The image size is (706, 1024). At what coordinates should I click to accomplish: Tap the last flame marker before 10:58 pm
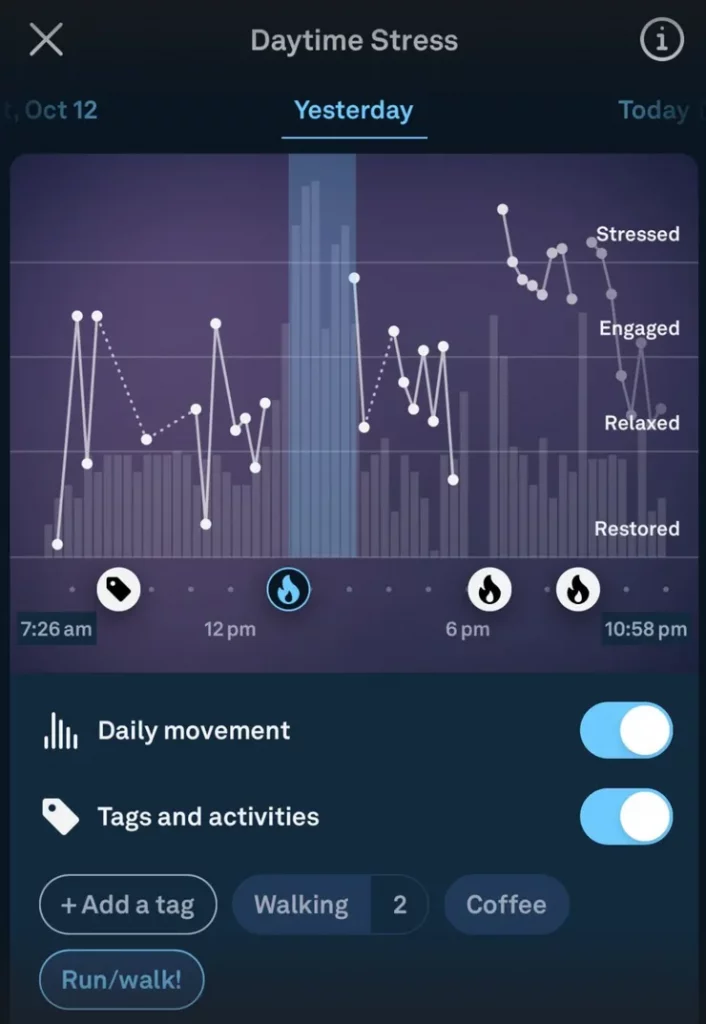578,589
